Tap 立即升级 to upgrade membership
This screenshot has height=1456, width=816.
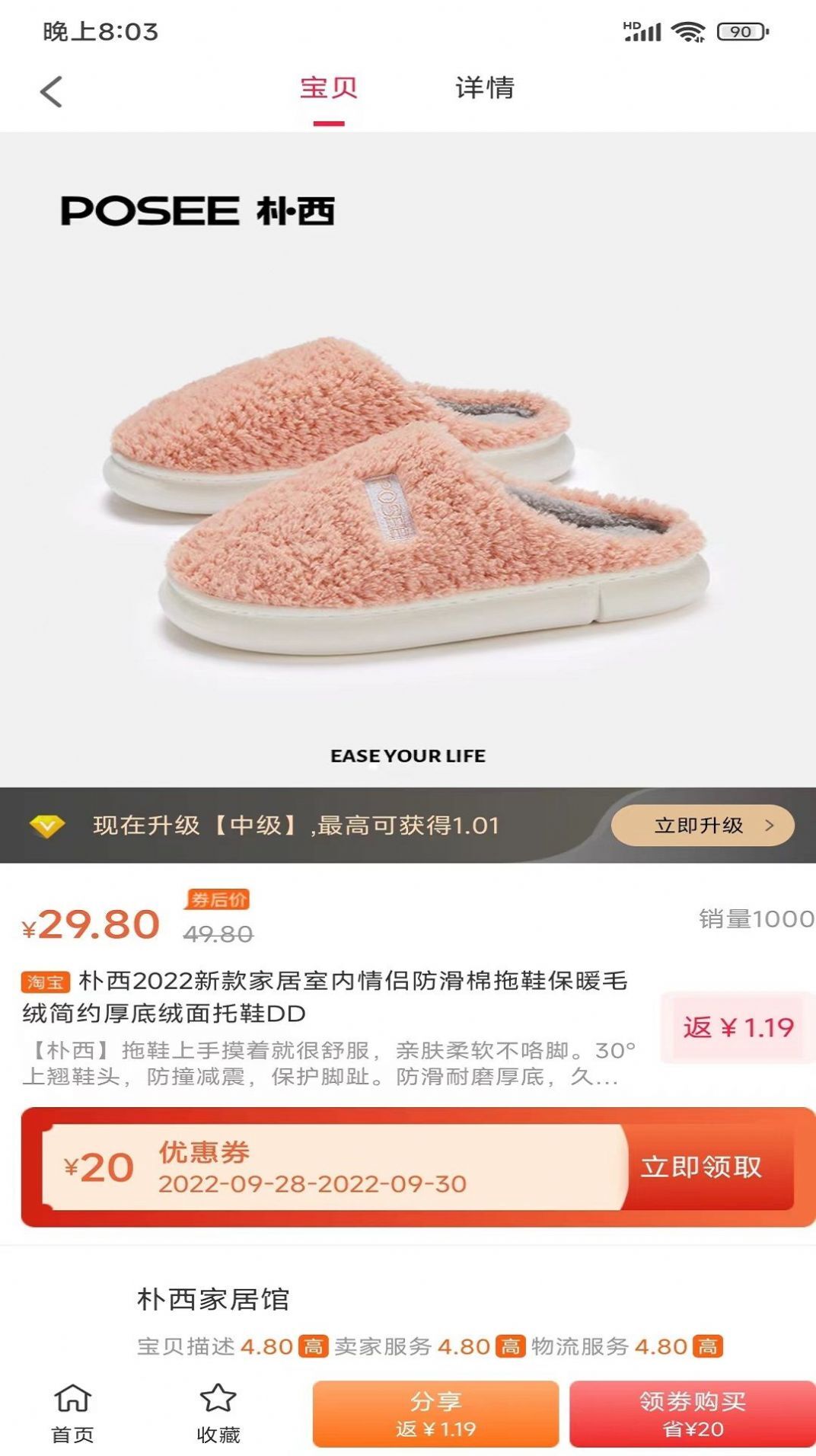point(702,825)
